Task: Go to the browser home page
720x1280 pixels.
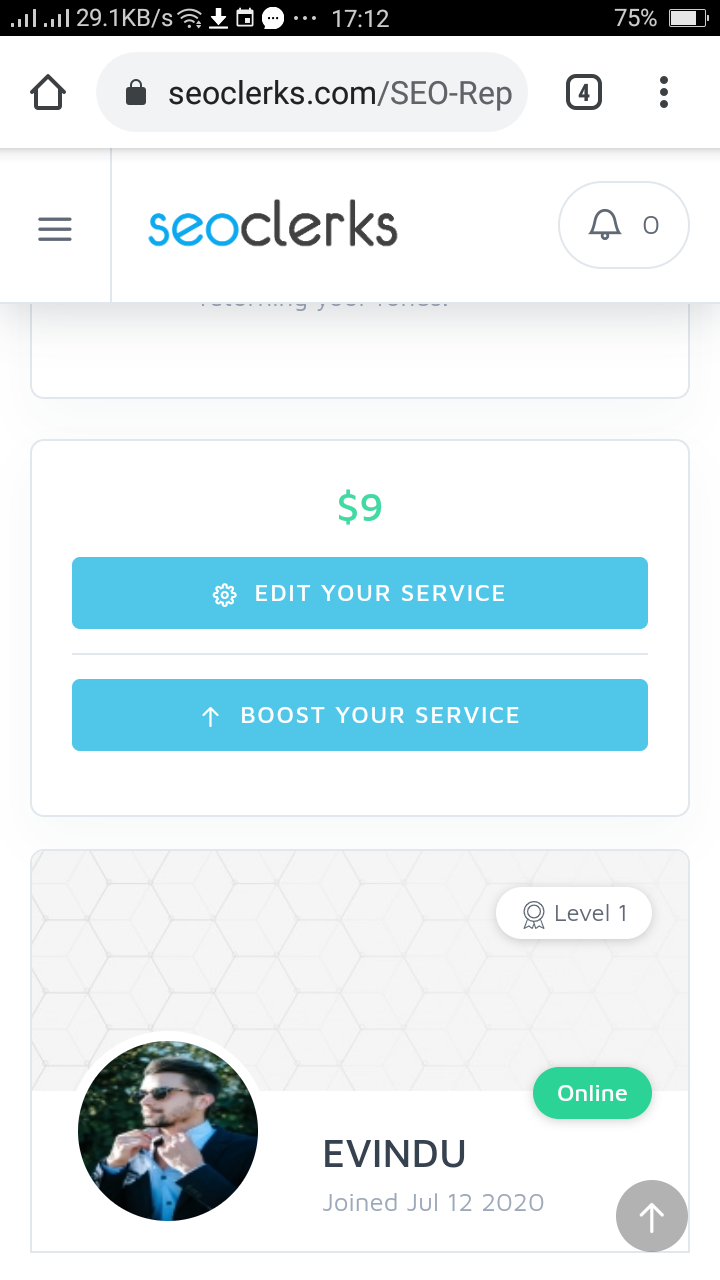Action: point(48,93)
